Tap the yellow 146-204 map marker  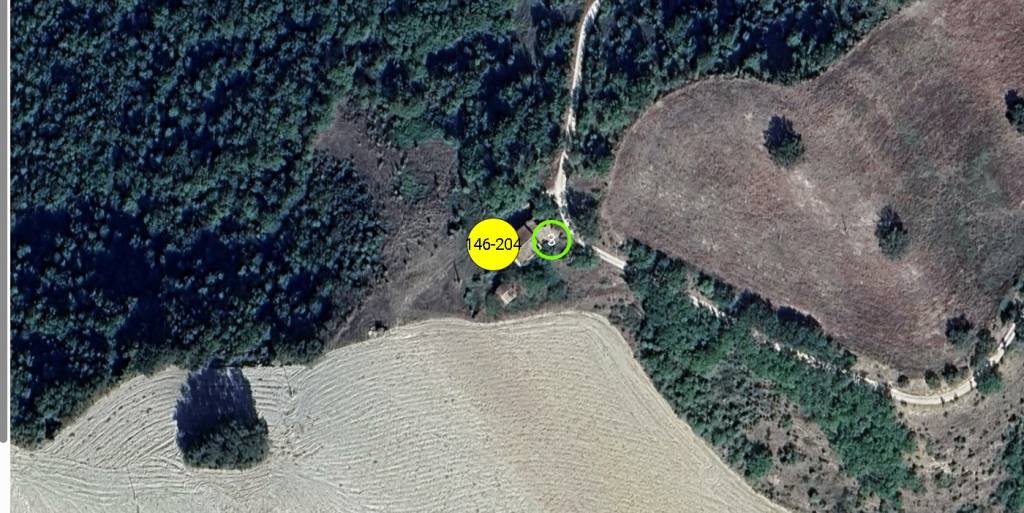click(493, 244)
